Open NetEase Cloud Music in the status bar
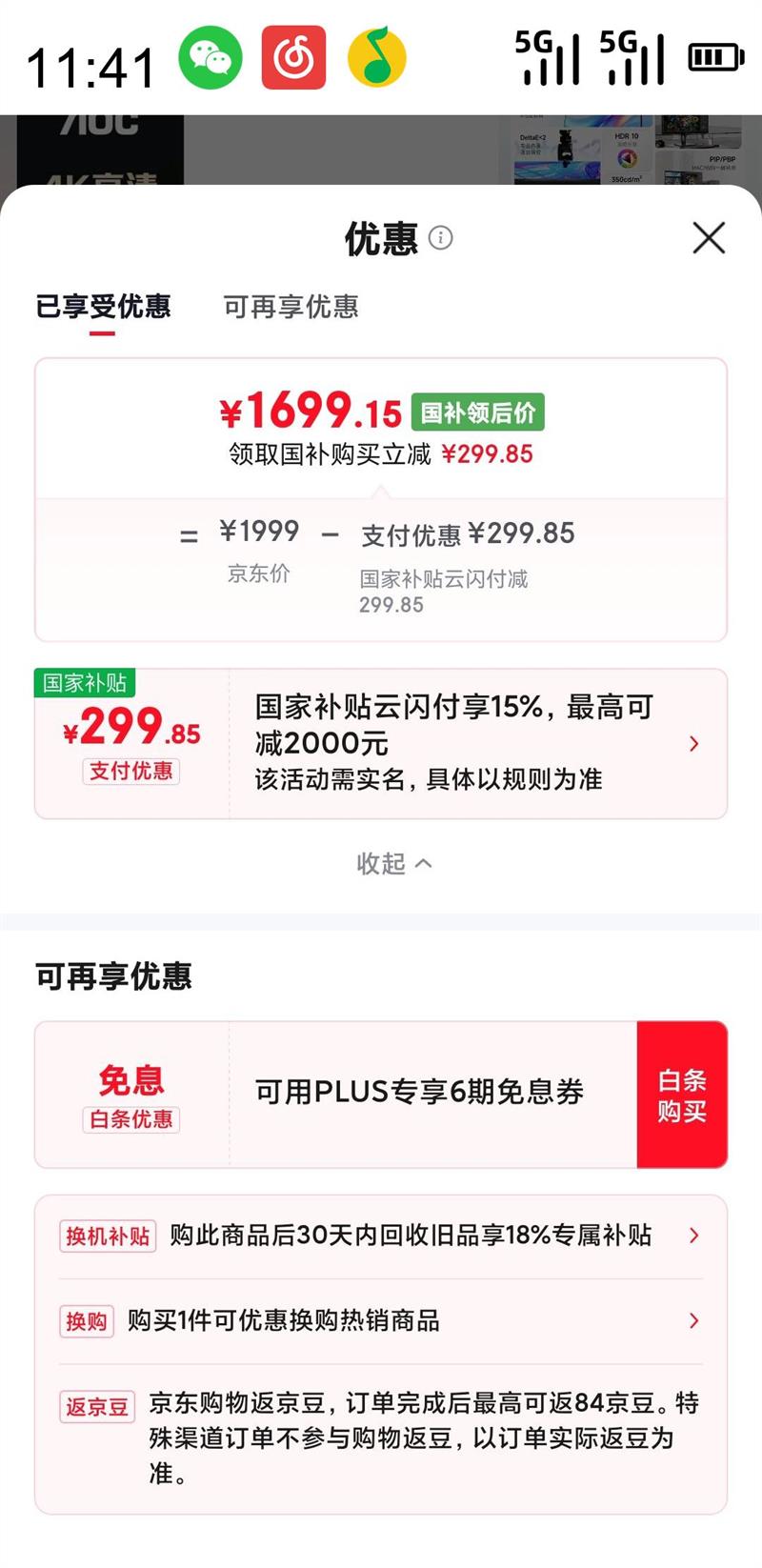The width and height of the screenshot is (762, 1568). click(x=294, y=57)
